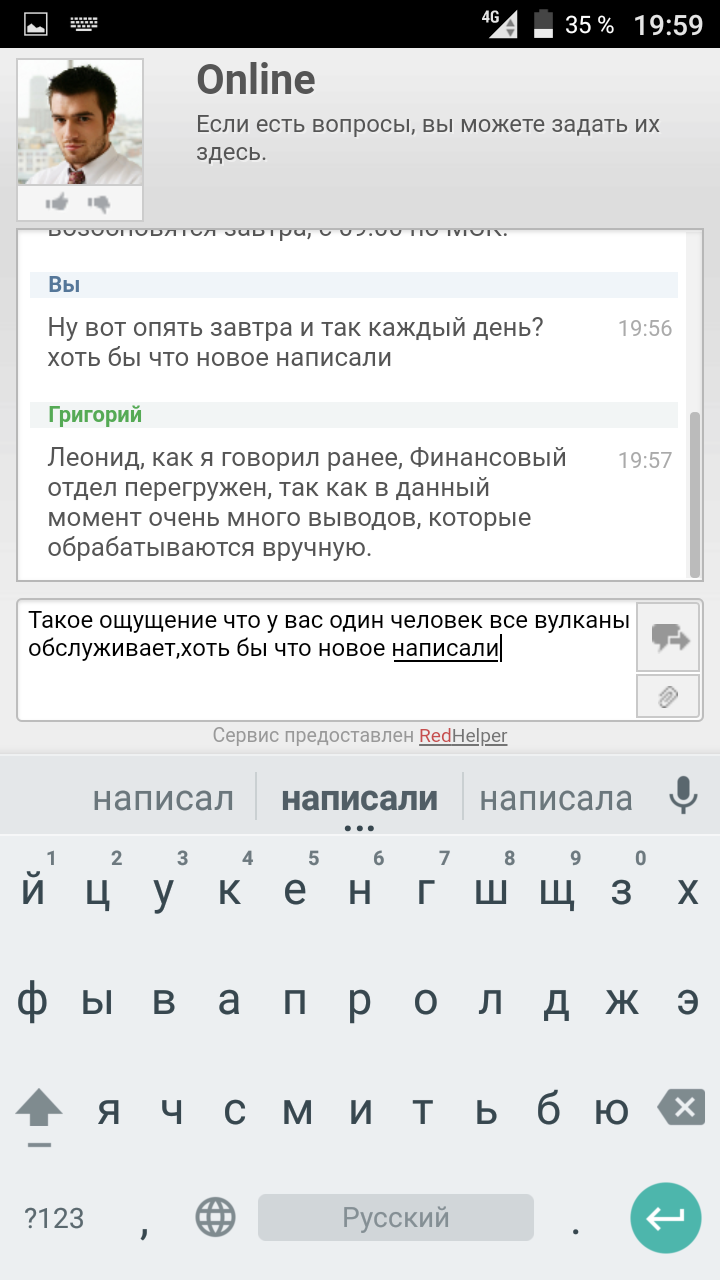Focus the message text field
Screen dimensions: 720x1280
coord(327,660)
